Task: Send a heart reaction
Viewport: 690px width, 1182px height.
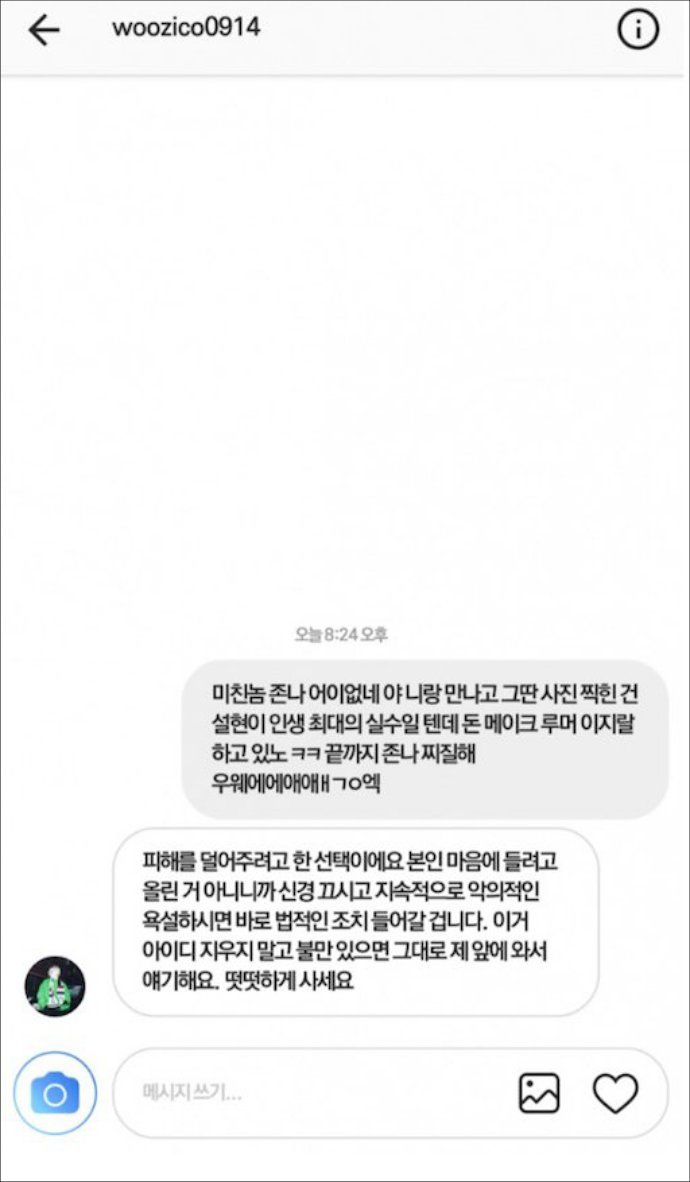Action: (615, 1093)
